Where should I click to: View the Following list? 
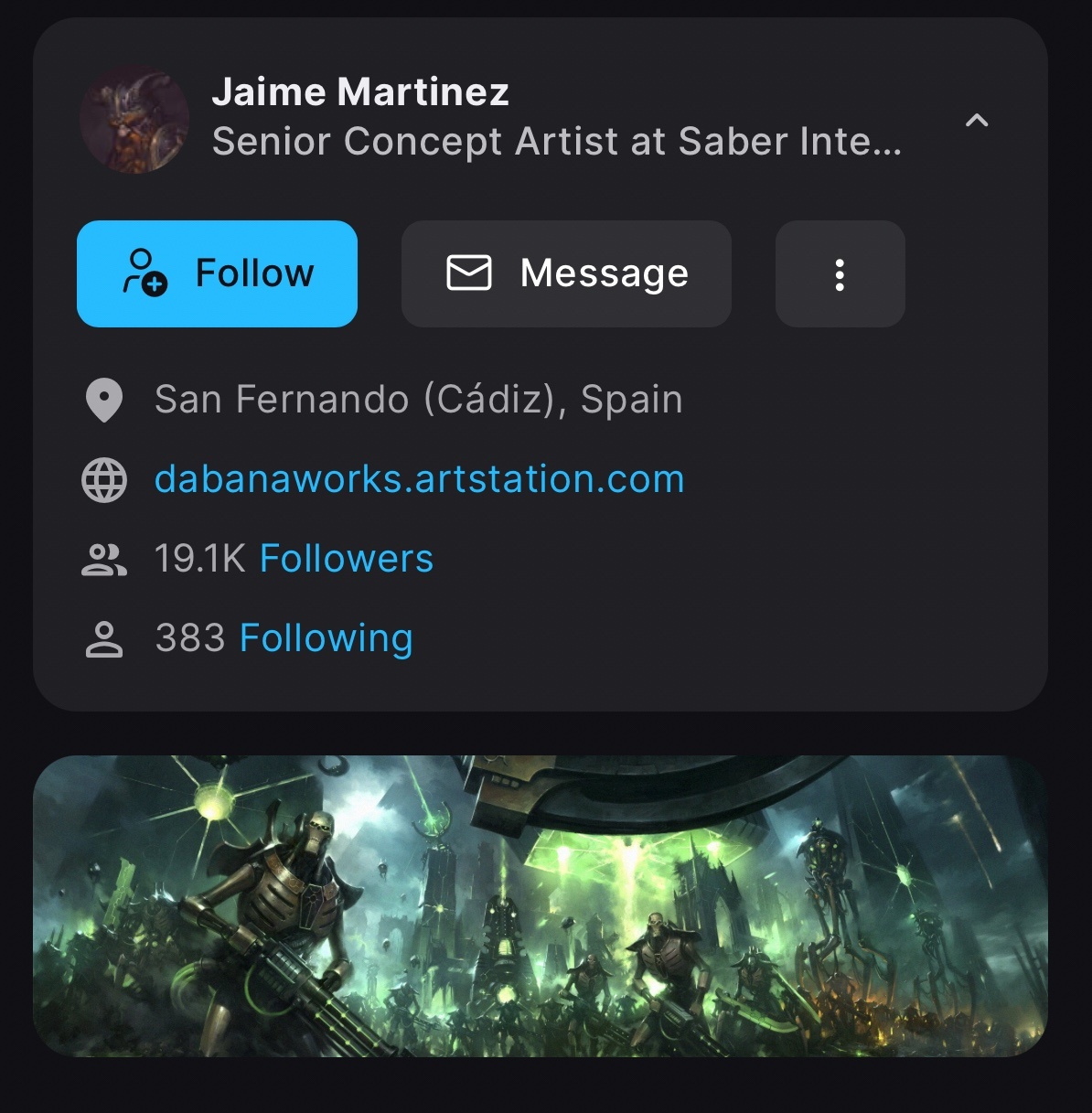(x=326, y=638)
